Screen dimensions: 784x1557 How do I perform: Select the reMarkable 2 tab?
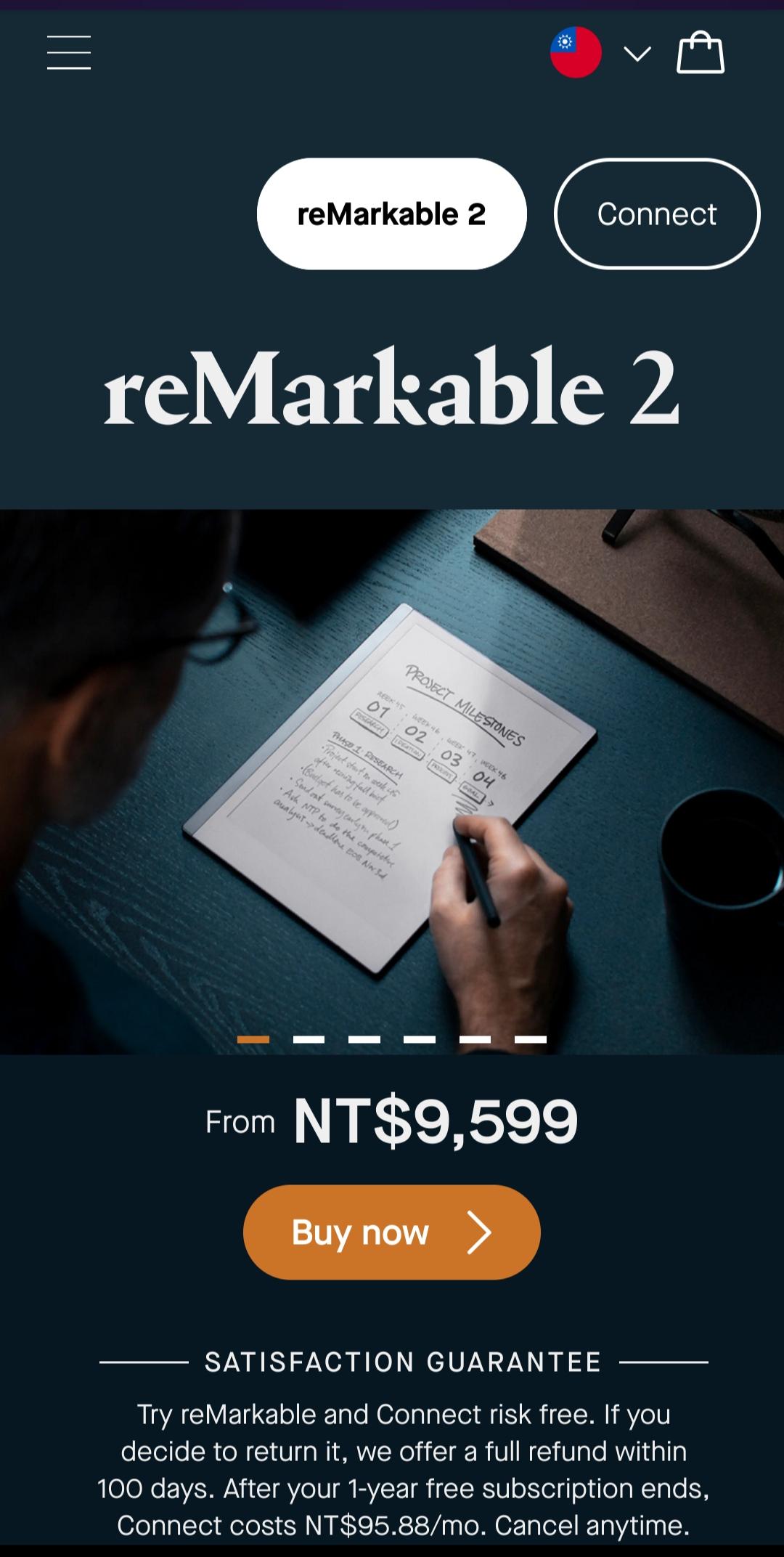pyautogui.click(x=391, y=214)
